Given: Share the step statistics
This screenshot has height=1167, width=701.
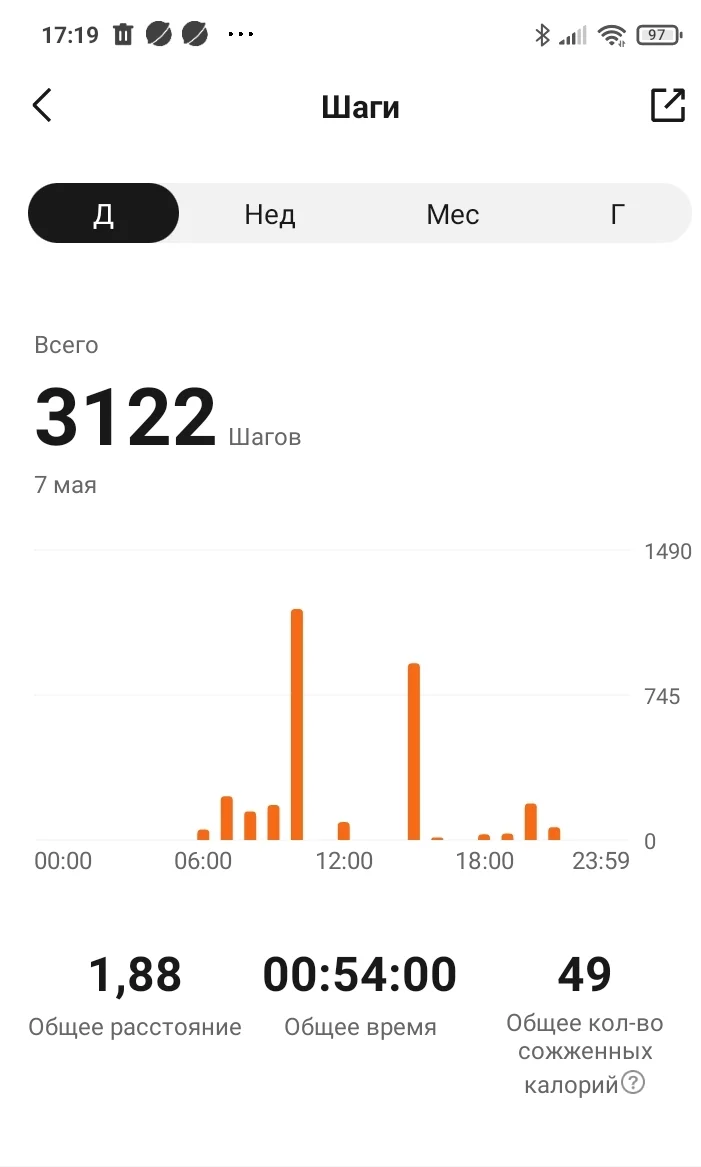Looking at the screenshot, I should pyautogui.click(x=667, y=105).
